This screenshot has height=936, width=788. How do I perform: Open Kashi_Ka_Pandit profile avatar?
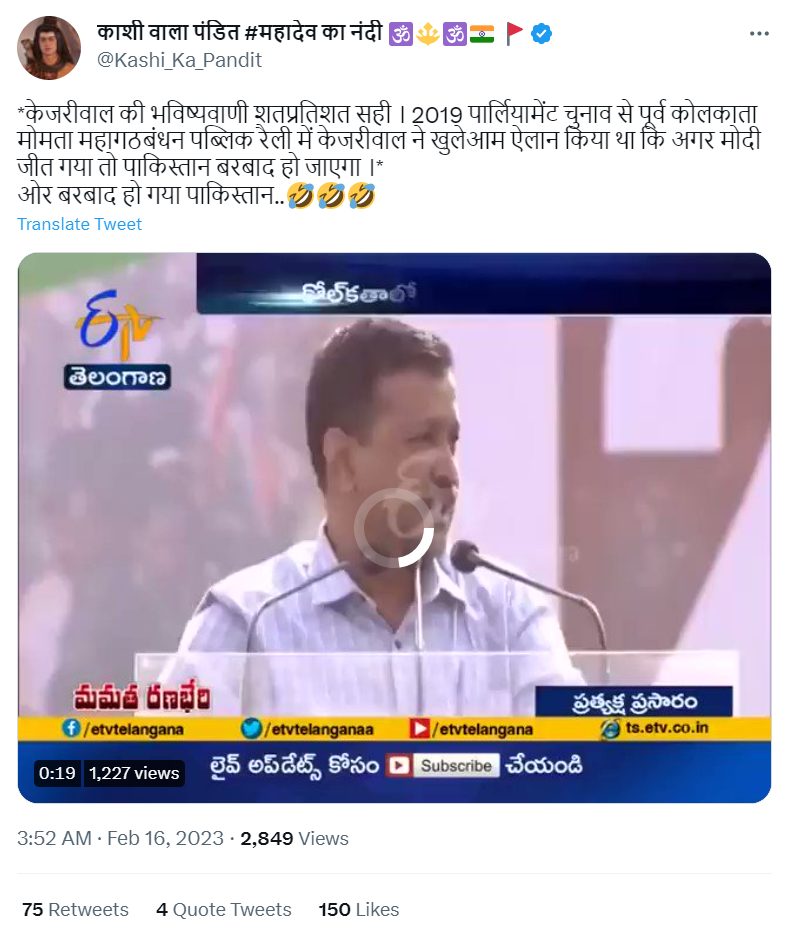(x=48, y=47)
